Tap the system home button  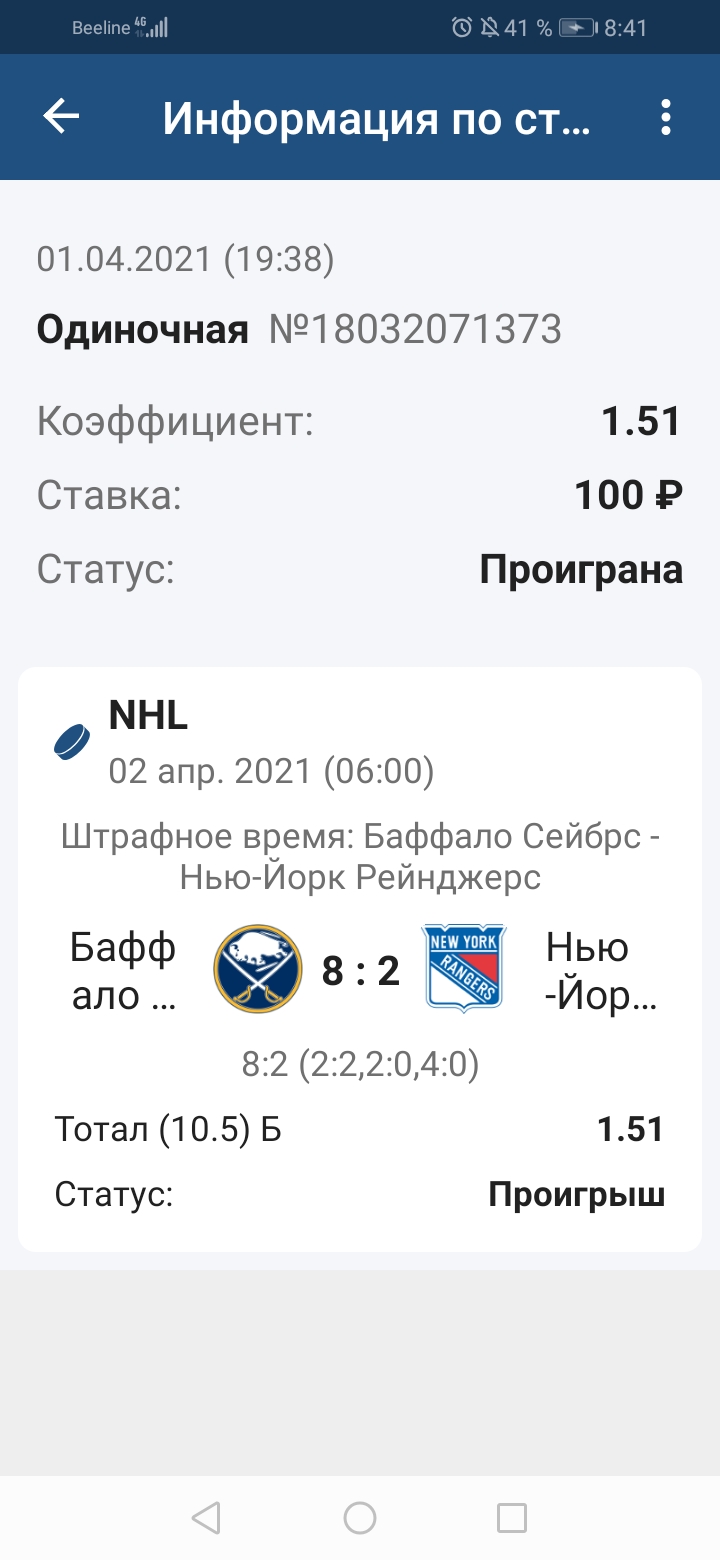(x=360, y=1518)
